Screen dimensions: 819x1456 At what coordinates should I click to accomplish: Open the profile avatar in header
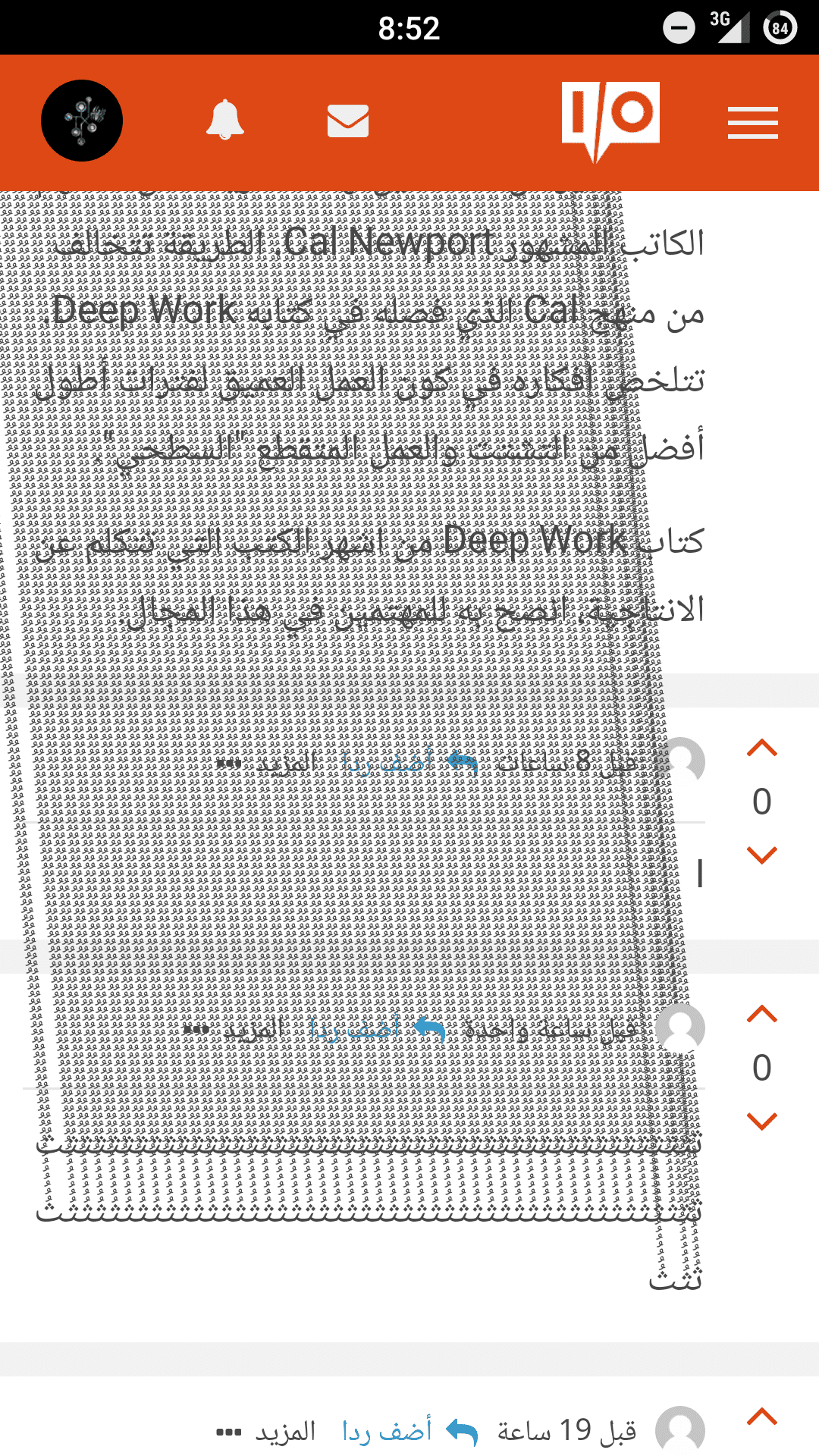pos(82,121)
